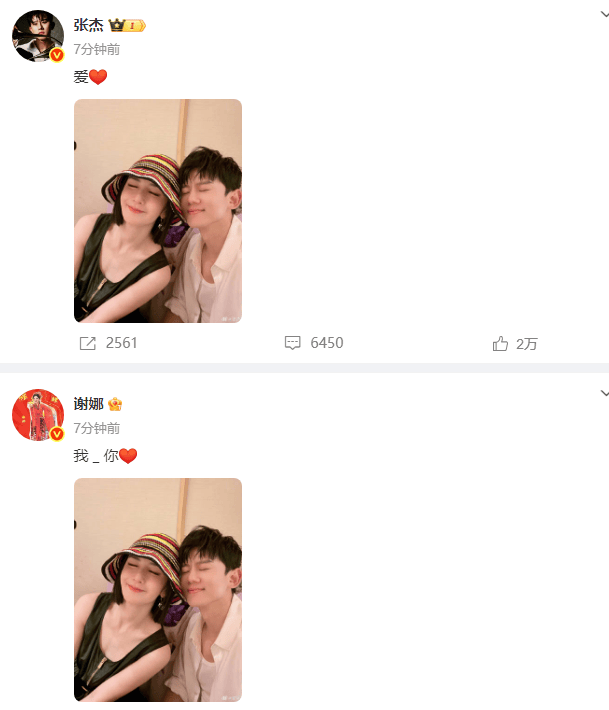
Task: Expand the dropdown arrow on 谢娜's post
Action: tap(603, 393)
